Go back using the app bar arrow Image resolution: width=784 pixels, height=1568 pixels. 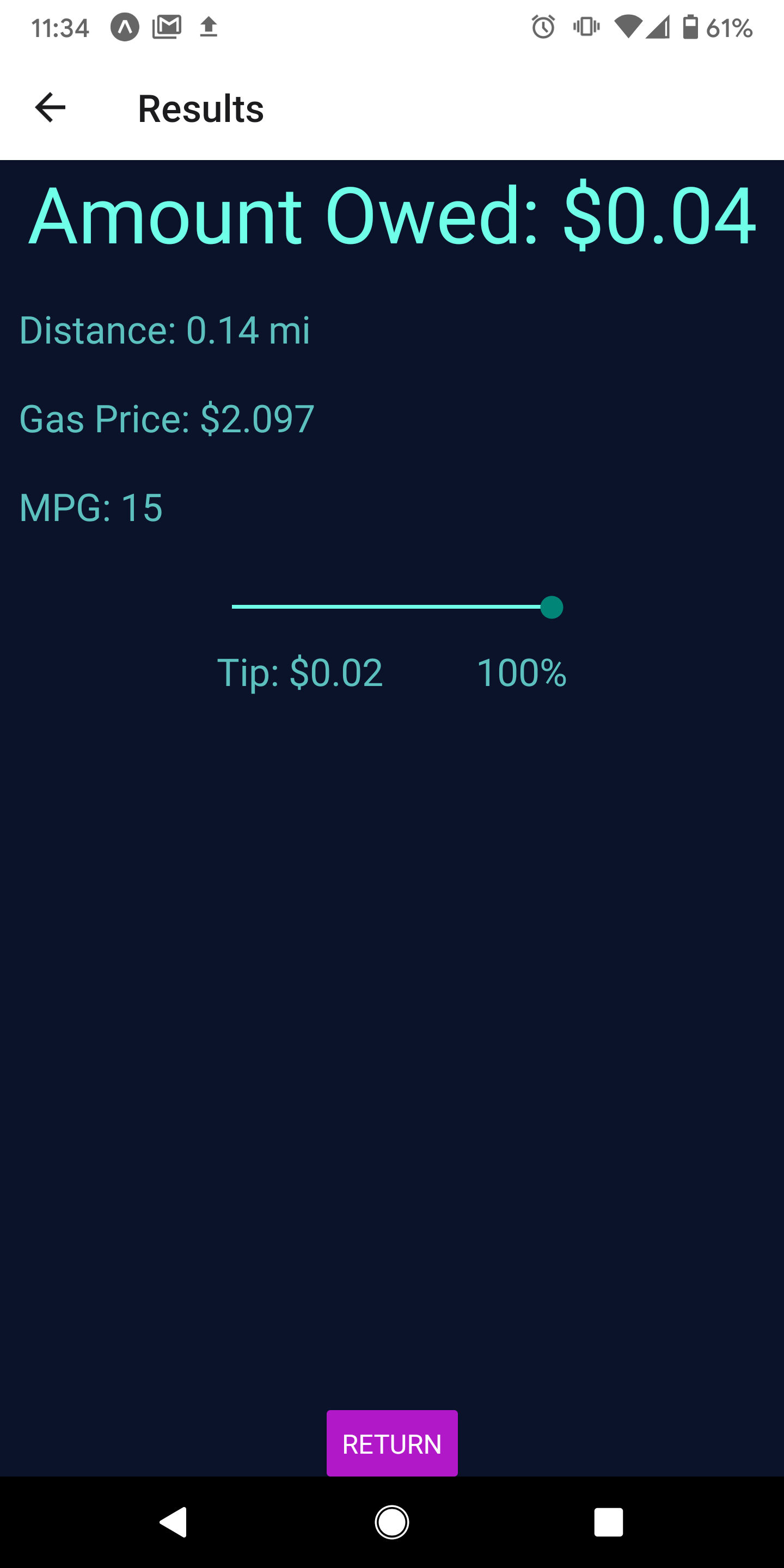tap(51, 108)
